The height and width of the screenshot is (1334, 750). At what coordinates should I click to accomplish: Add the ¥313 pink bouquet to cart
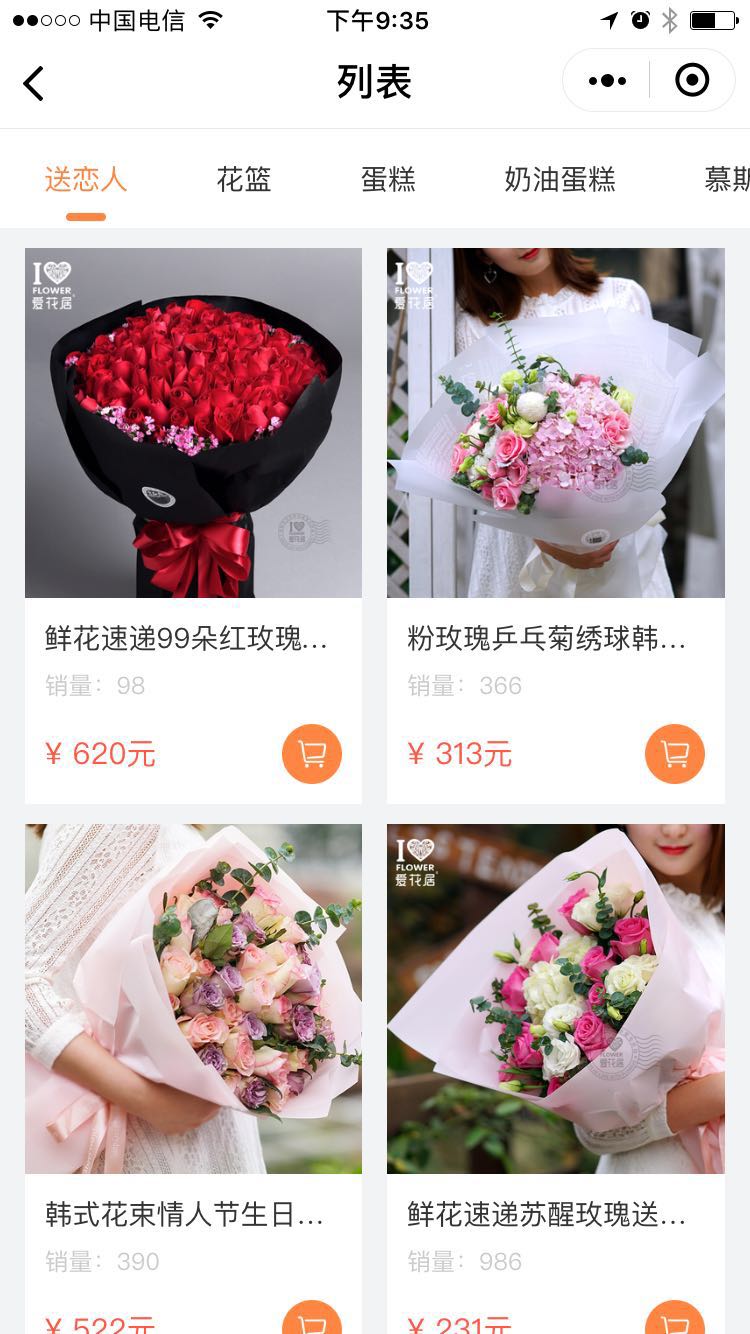click(x=675, y=754)
